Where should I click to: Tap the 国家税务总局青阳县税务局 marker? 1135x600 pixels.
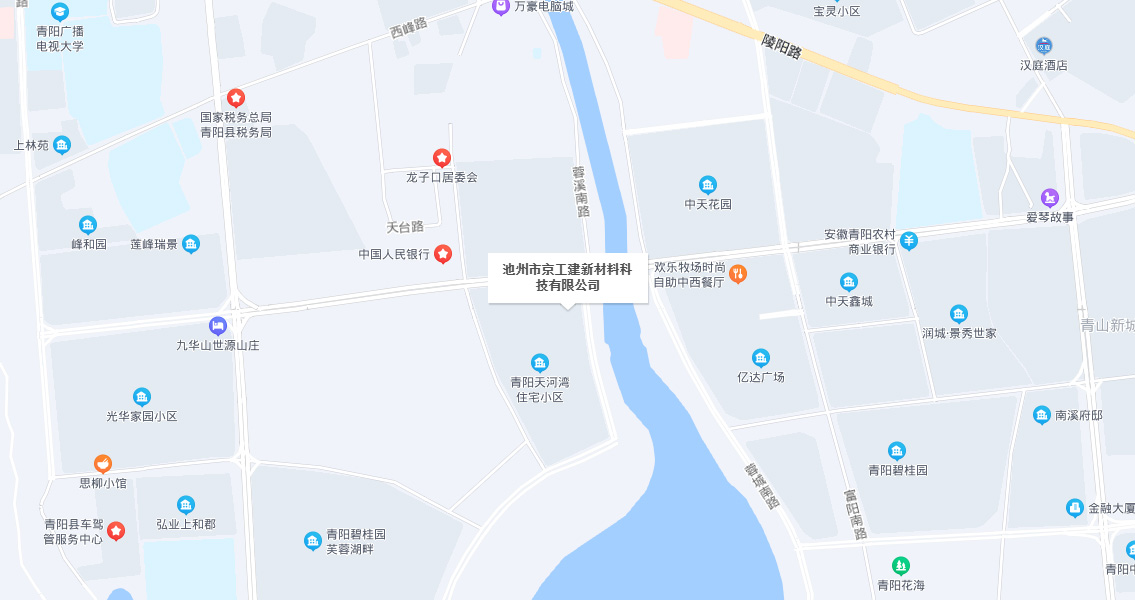pyautogui.click(x=236, y=98)
